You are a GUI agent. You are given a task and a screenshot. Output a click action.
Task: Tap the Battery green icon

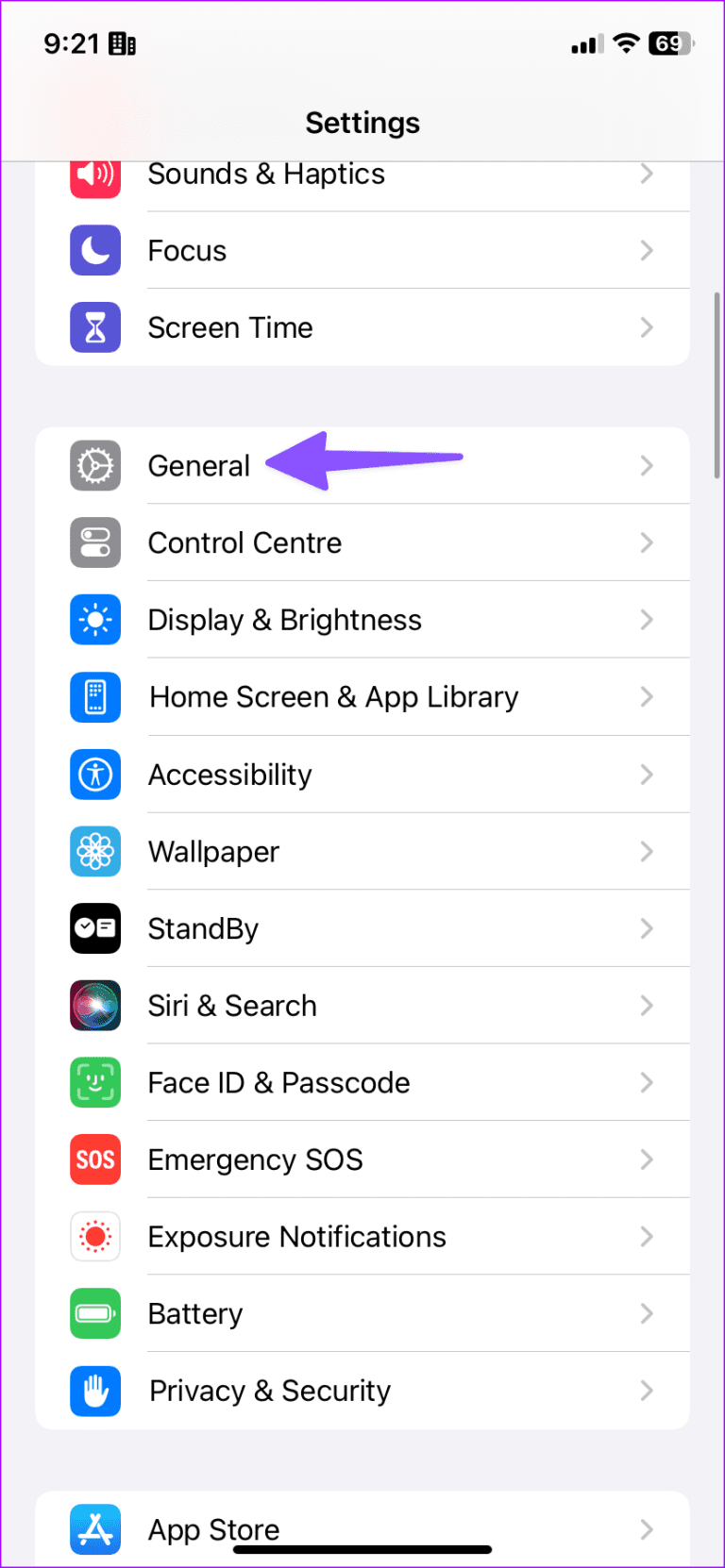pos(94,1313)
